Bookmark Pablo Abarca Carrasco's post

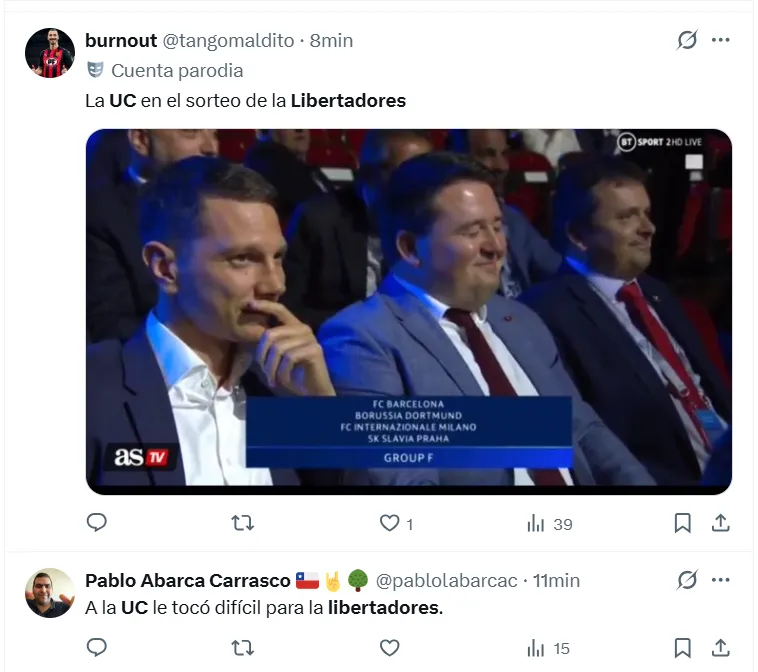click(x=682, y=648)
